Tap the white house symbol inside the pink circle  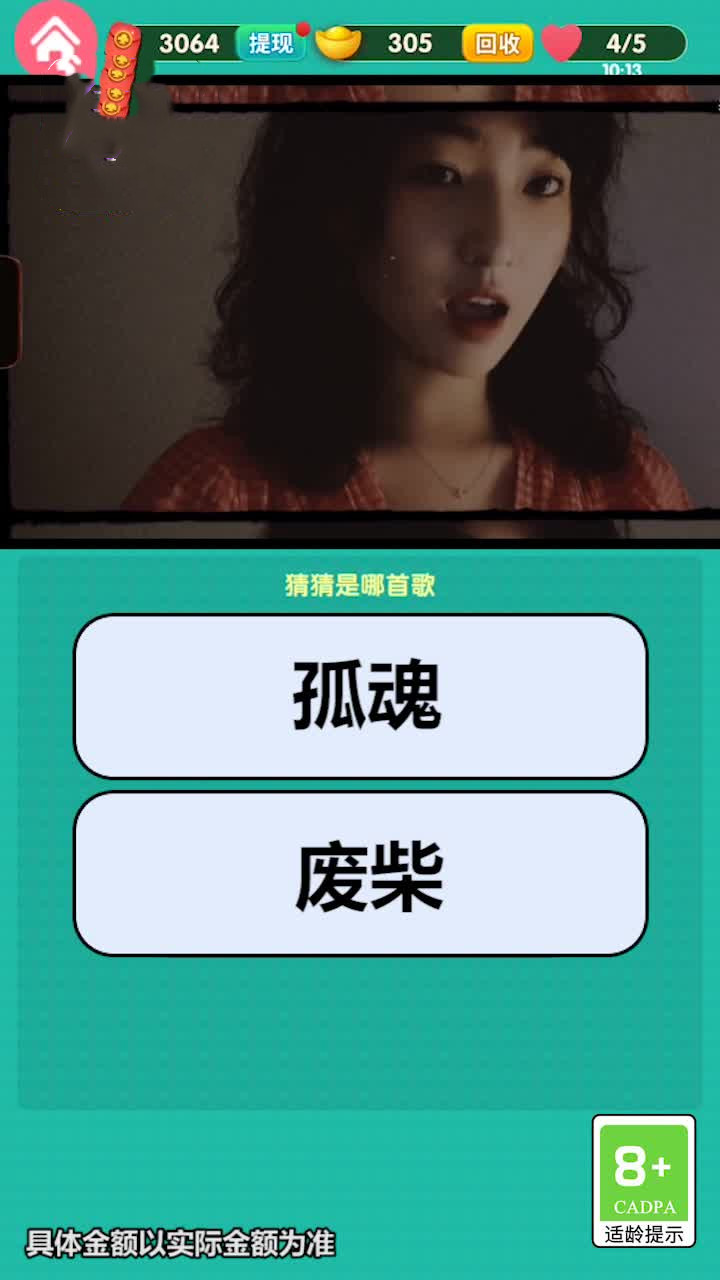coord(55,42)
